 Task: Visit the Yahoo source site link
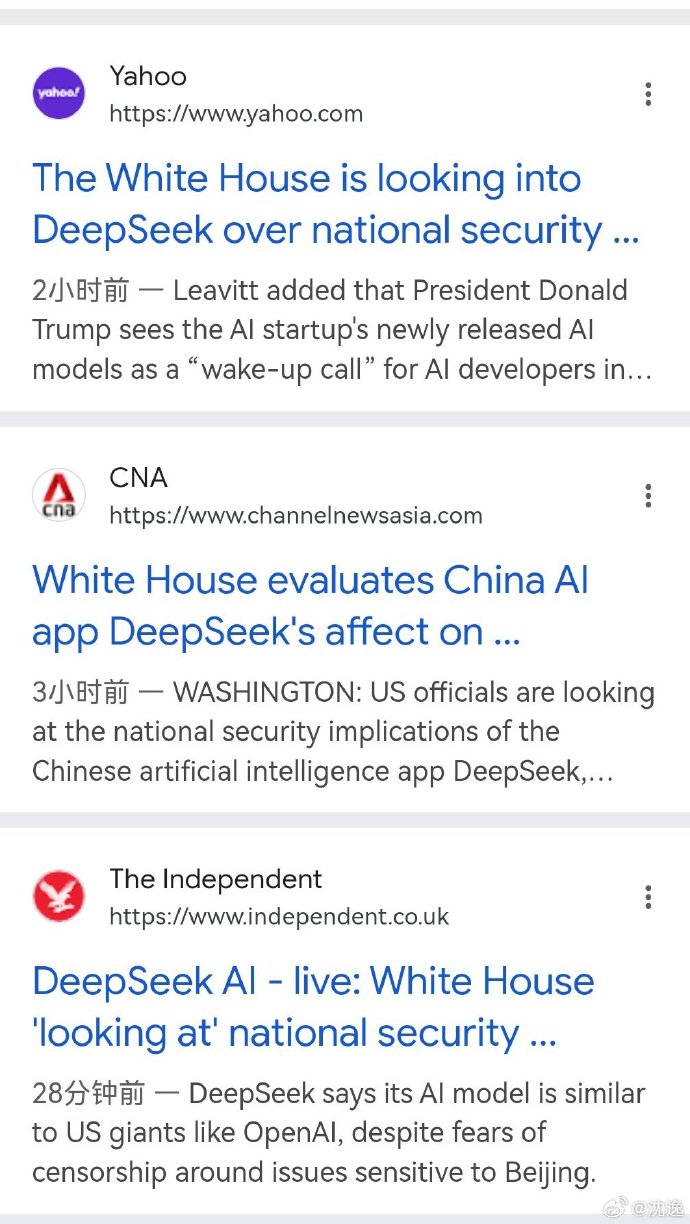(235, 114)
